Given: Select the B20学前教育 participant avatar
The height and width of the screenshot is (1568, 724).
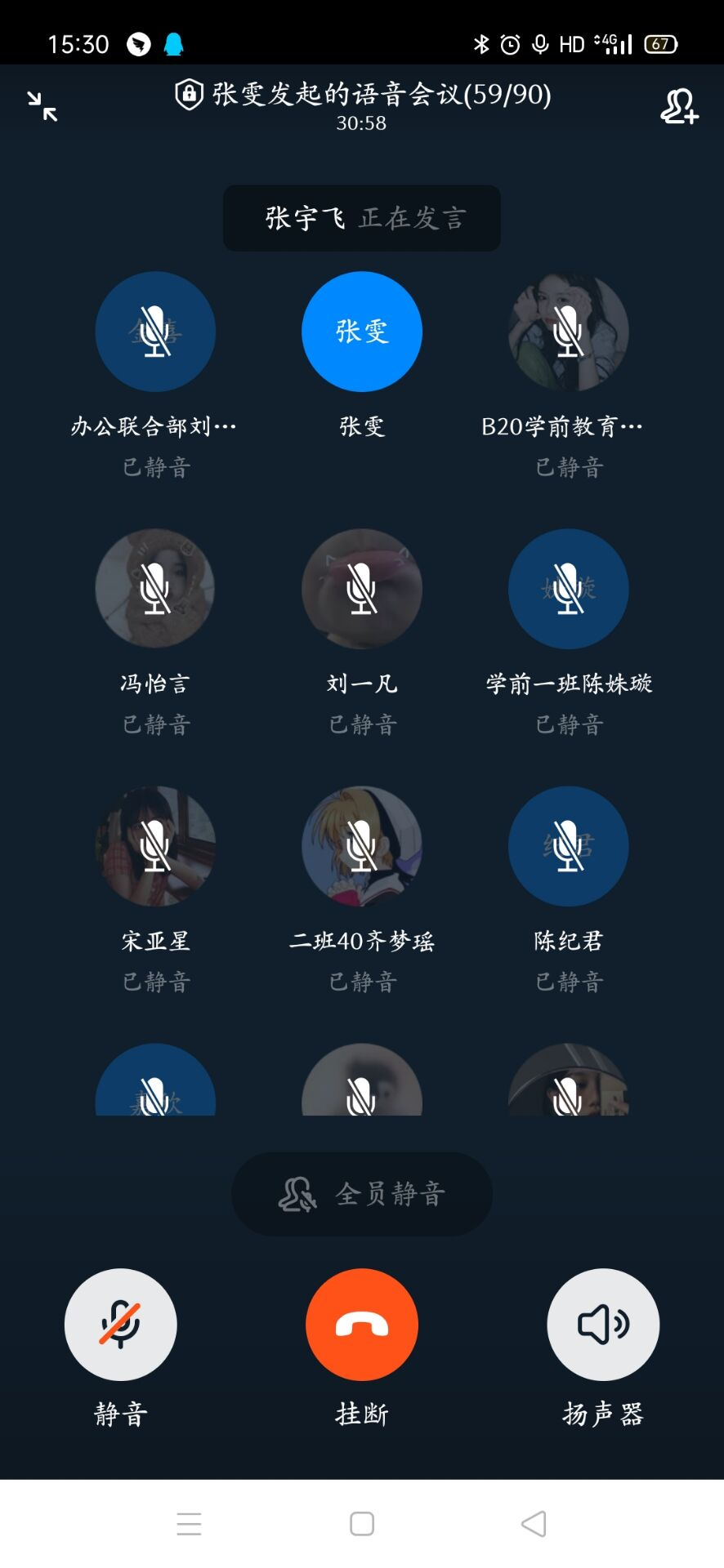Looking at the screenshot, I should pos(569,332).
